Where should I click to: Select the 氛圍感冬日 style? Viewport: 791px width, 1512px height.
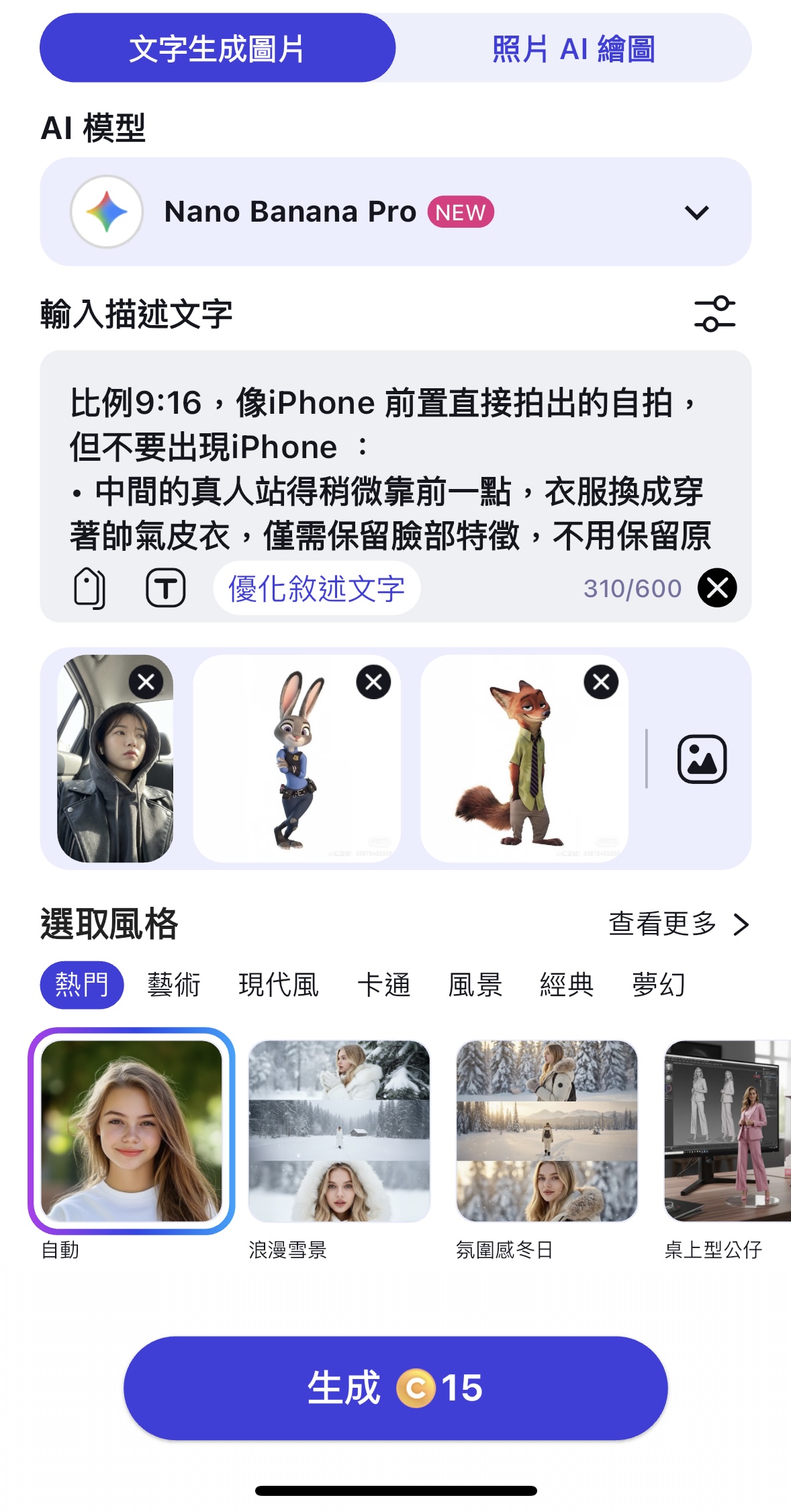547,1131
